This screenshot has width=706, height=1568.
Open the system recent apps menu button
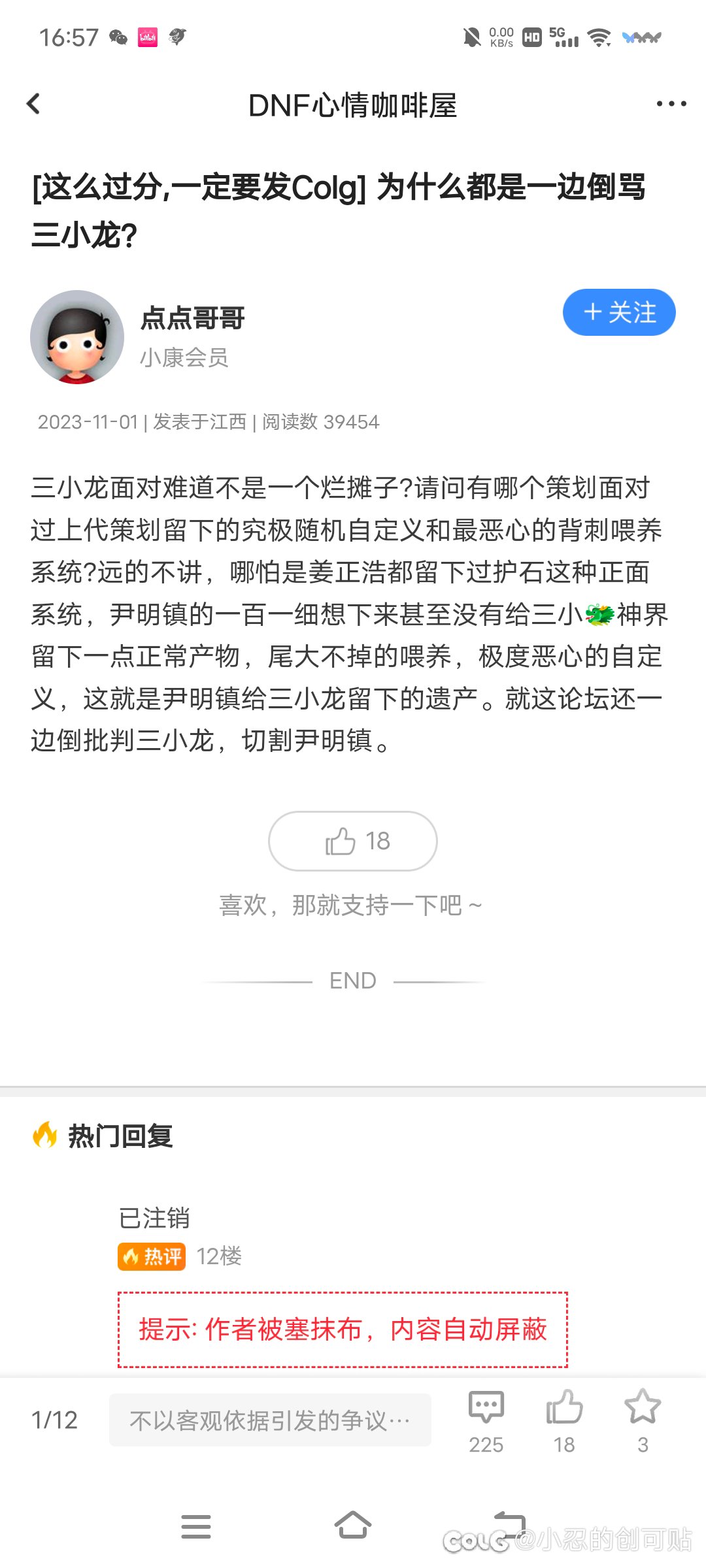pos(196,1526)
